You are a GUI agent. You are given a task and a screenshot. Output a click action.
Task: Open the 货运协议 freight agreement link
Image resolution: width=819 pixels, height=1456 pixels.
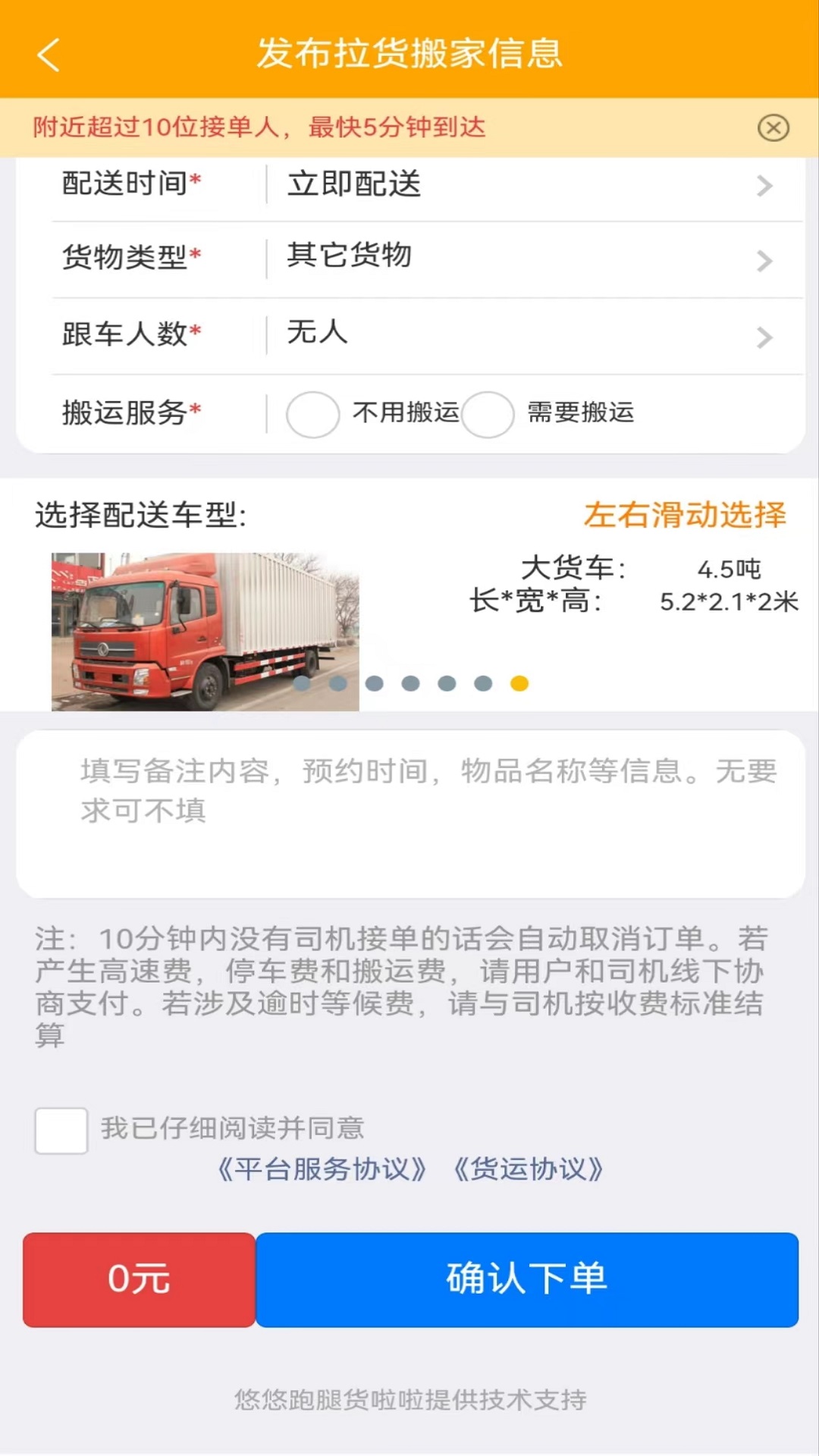pos(529,1171)
